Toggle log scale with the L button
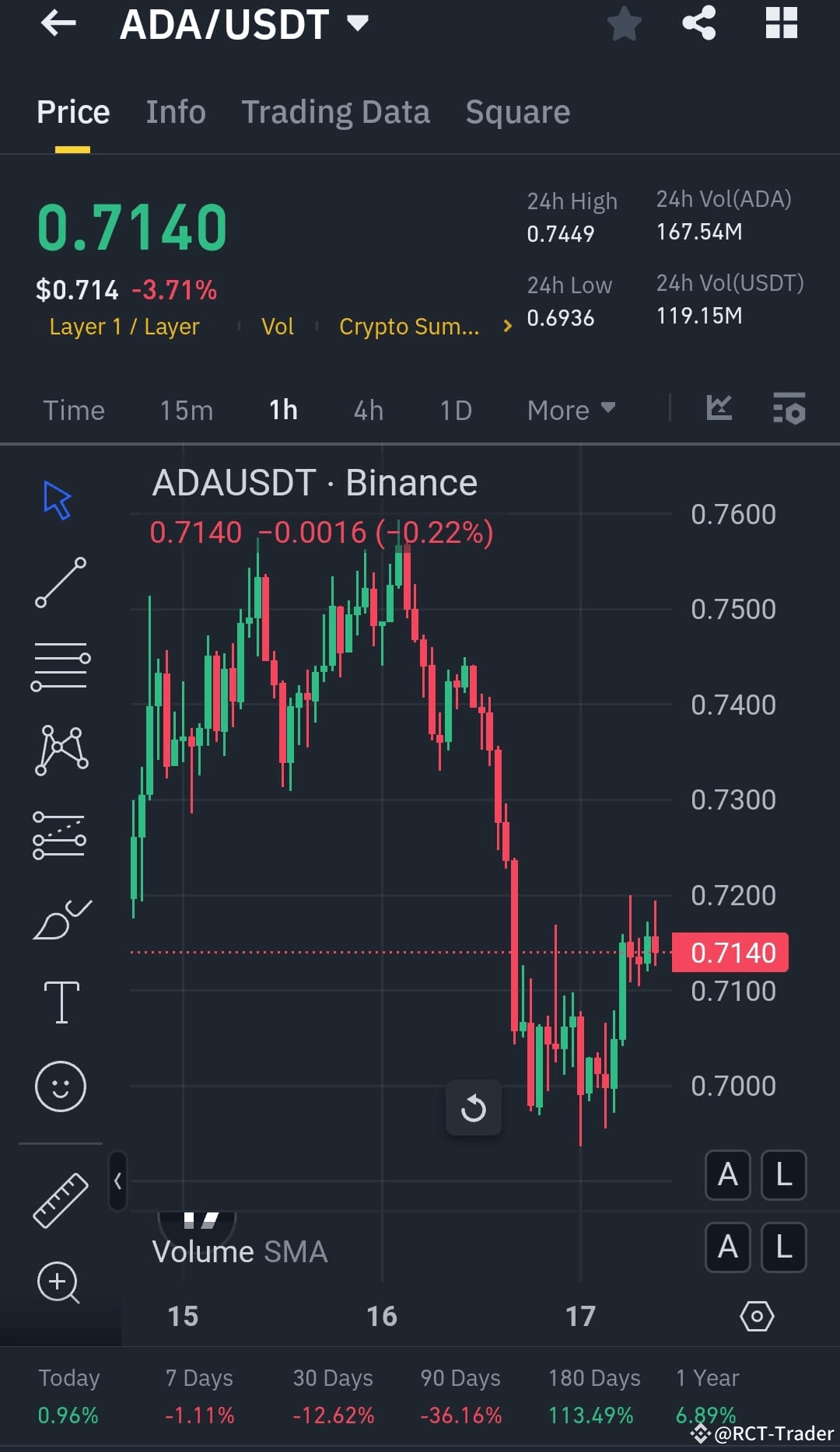The width and height of the screenshot is (840, 1452). click(783, 1176)
